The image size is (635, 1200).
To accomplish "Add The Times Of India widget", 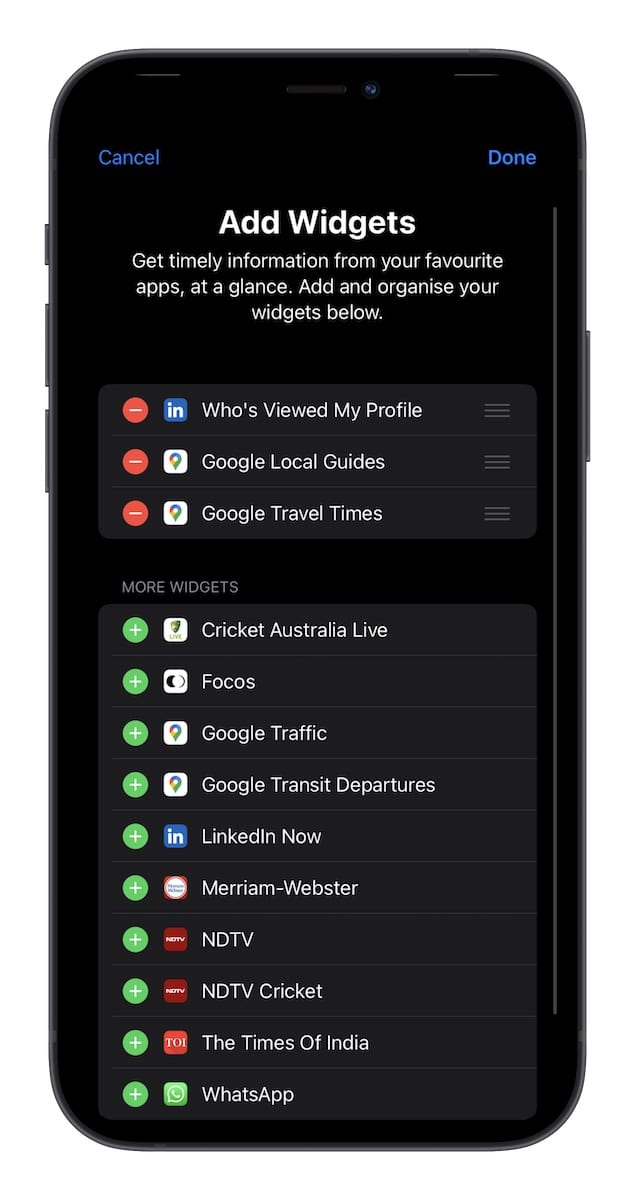I will [135, 1042].
